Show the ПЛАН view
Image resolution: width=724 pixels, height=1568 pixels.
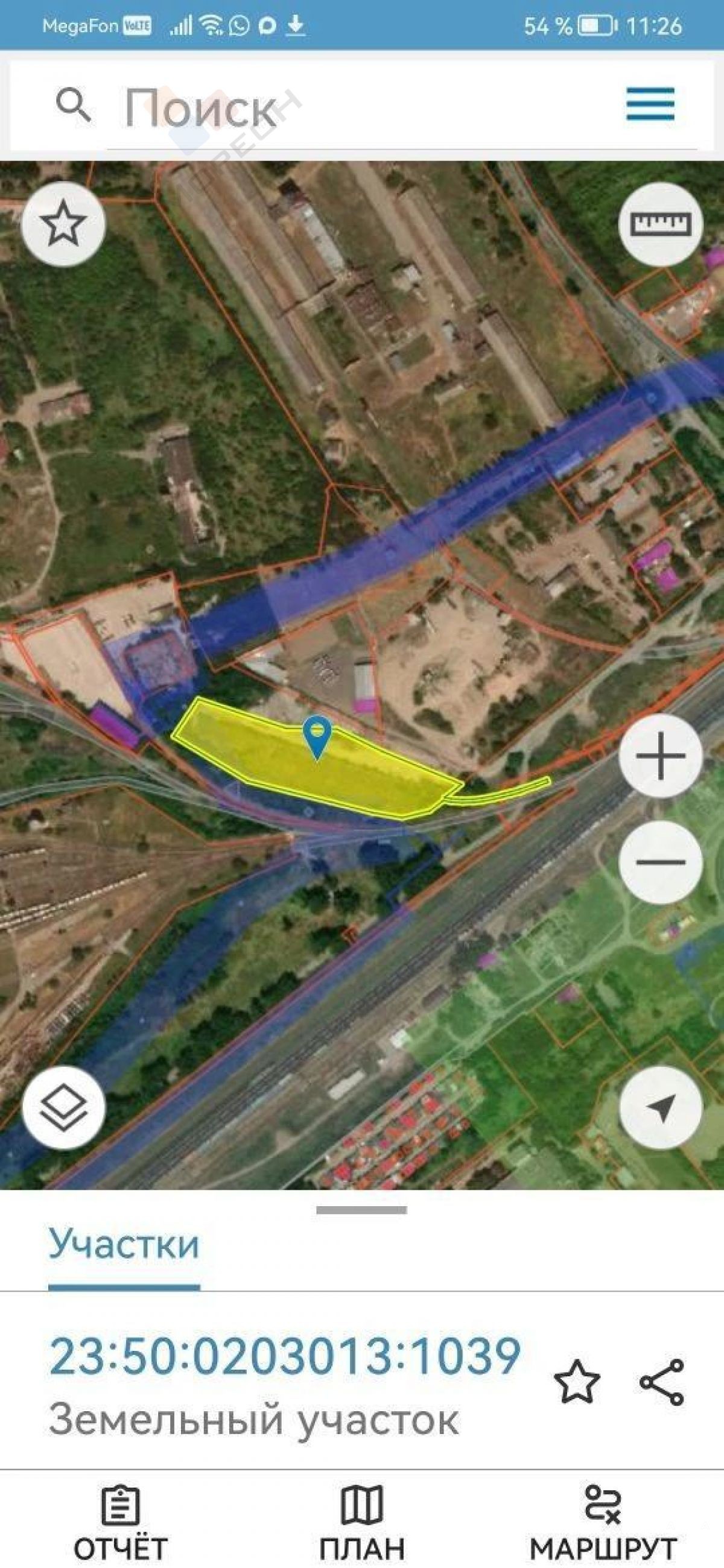(361, 1522)
